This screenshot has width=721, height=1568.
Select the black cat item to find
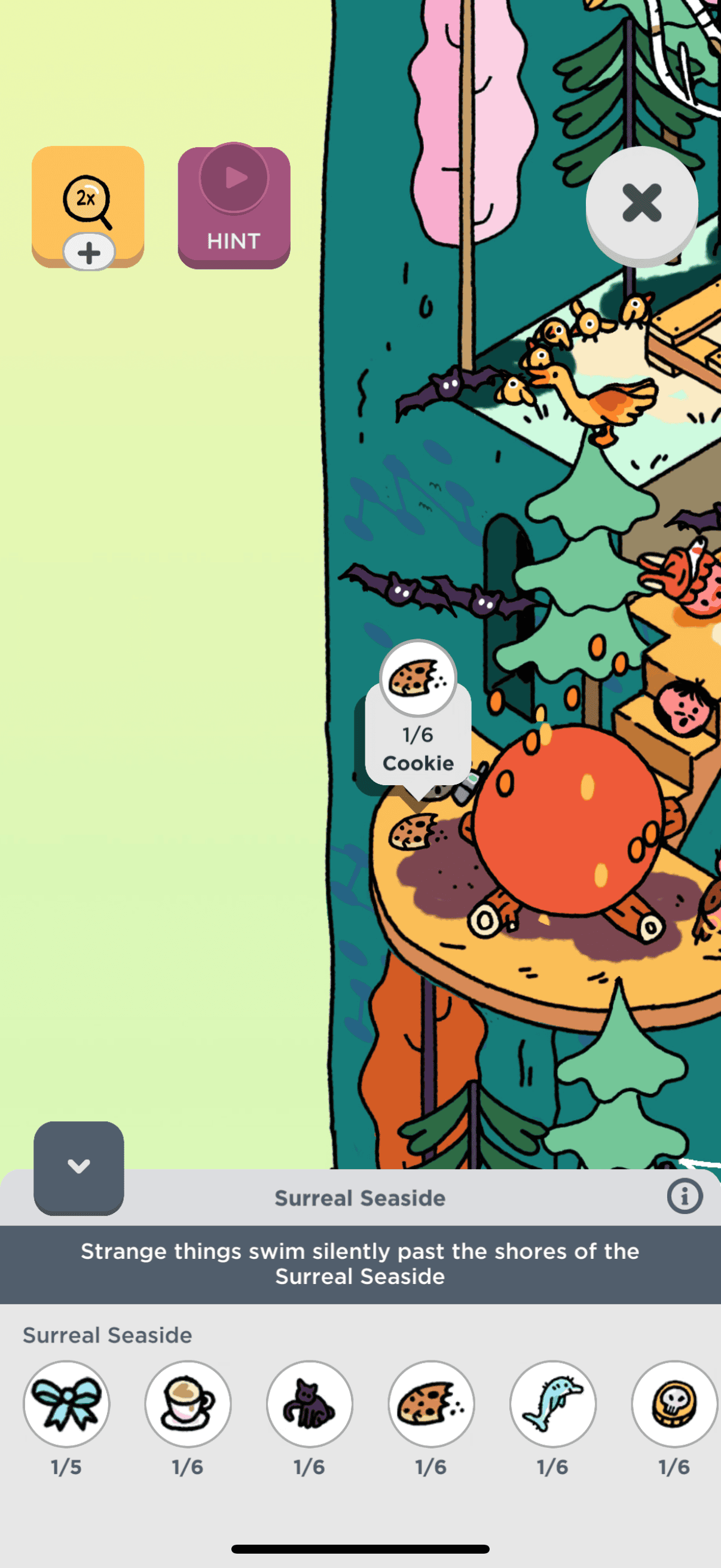(x=310, y=1404)
